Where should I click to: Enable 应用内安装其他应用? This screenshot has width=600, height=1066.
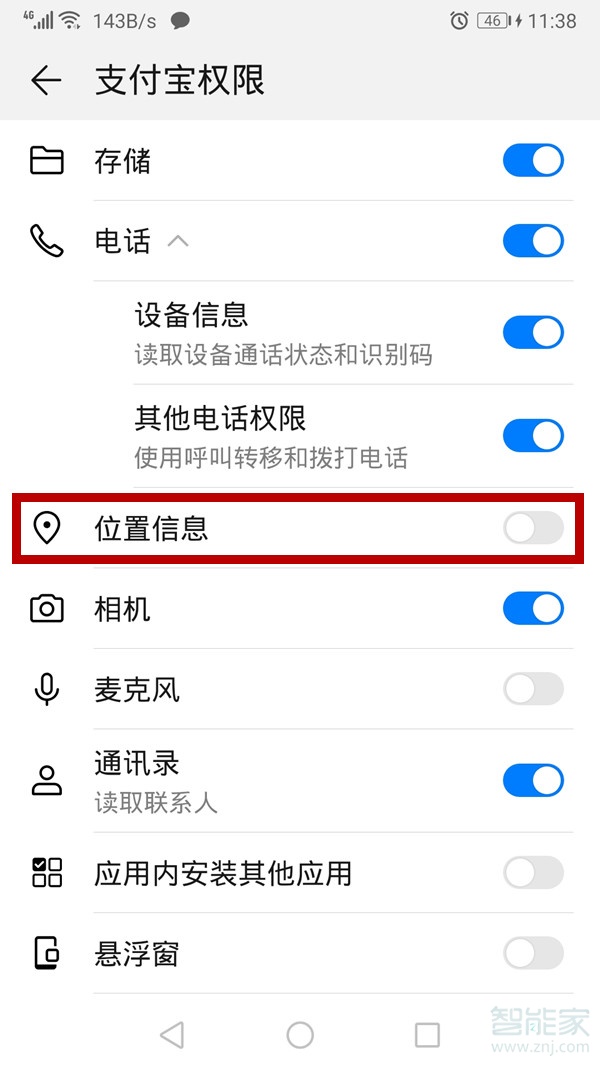(x=533, y=873)
